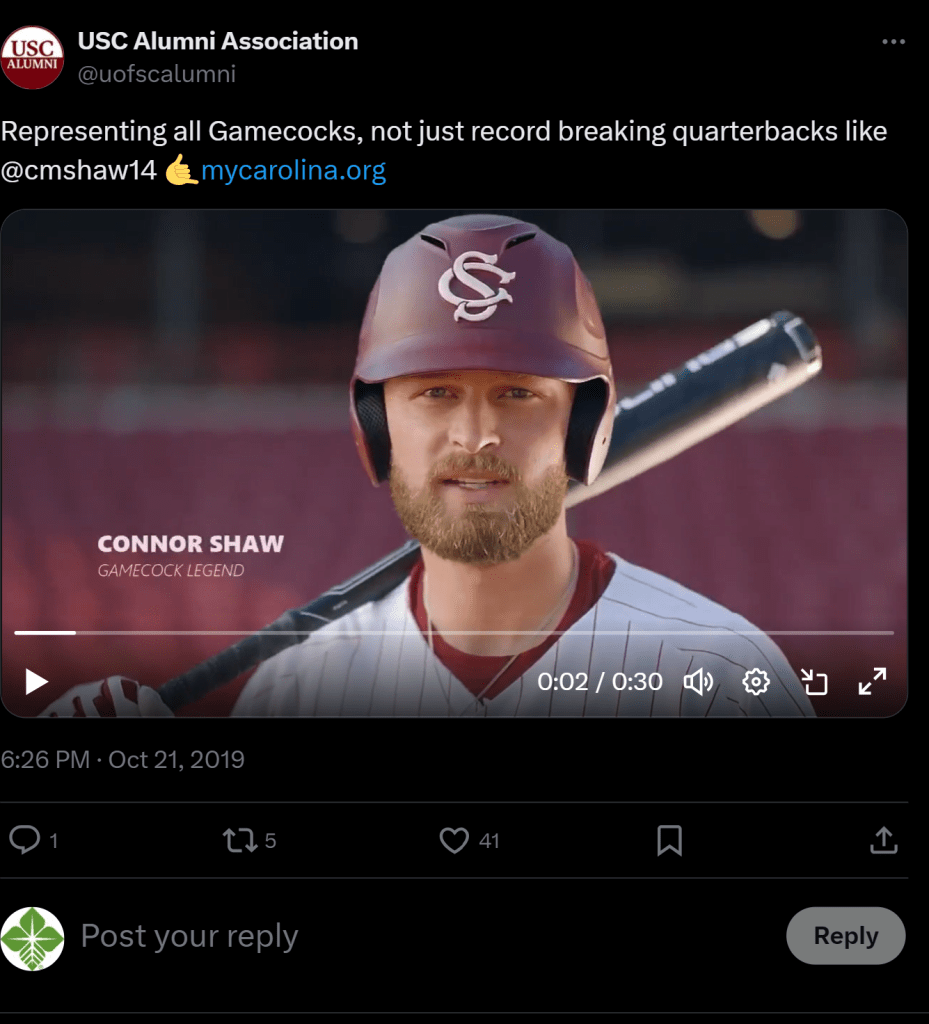Open video settings gear
The image size is (929, 1024).
click(x=756, y=682)
